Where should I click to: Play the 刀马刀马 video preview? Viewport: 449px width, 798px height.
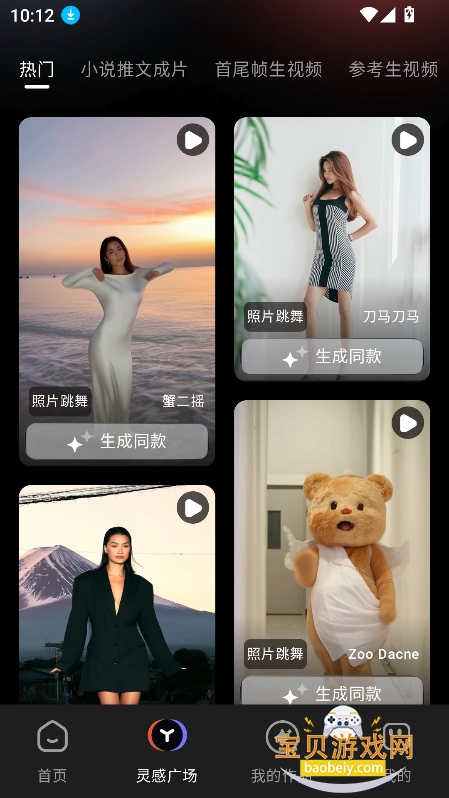pyautogui.click(x=408, y=139)
